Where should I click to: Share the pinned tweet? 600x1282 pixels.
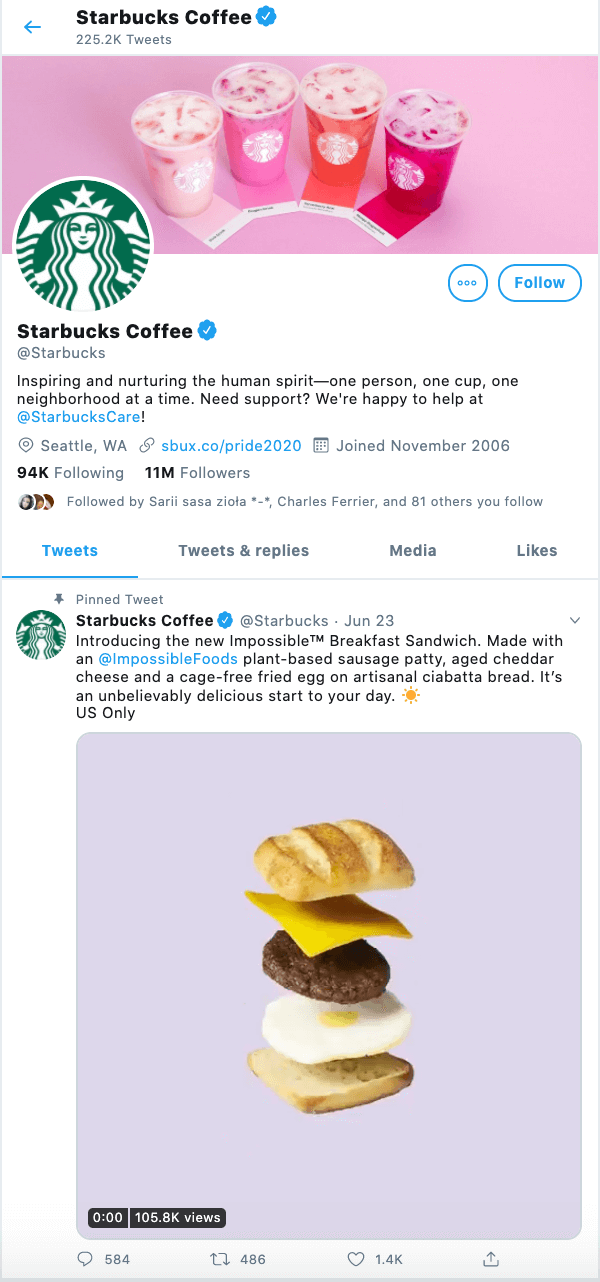point(490,1259)
